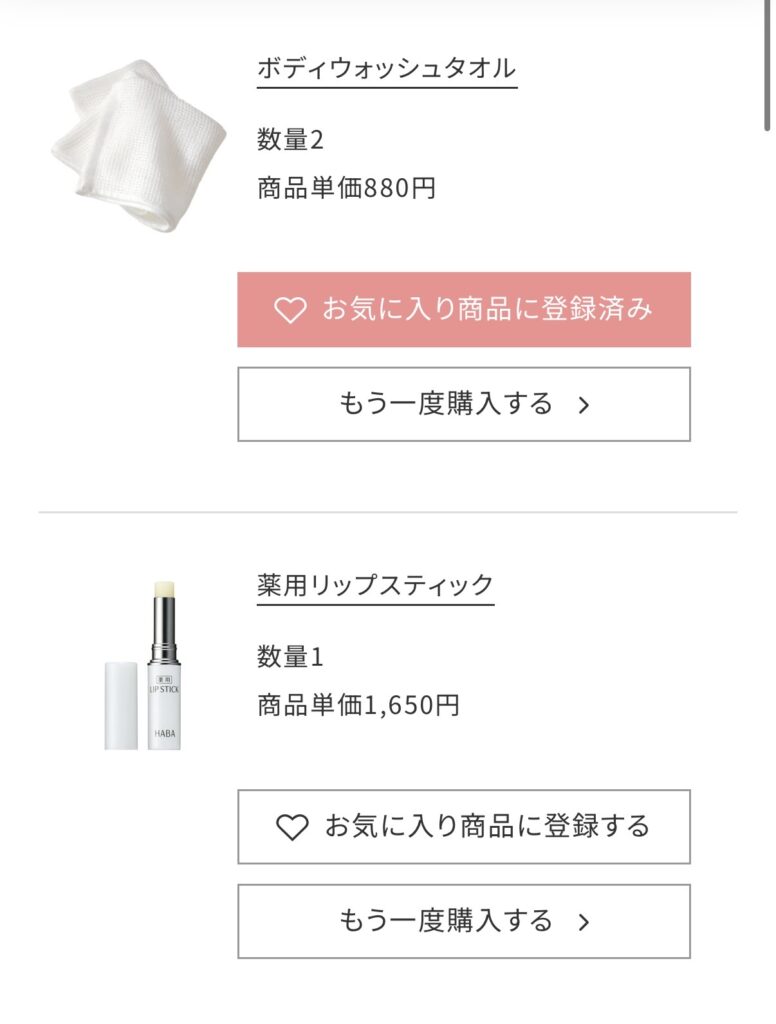Buy ボディウォッシュタオル again
The width and height of the screenshot is (776, 1024).
point(463,404)
